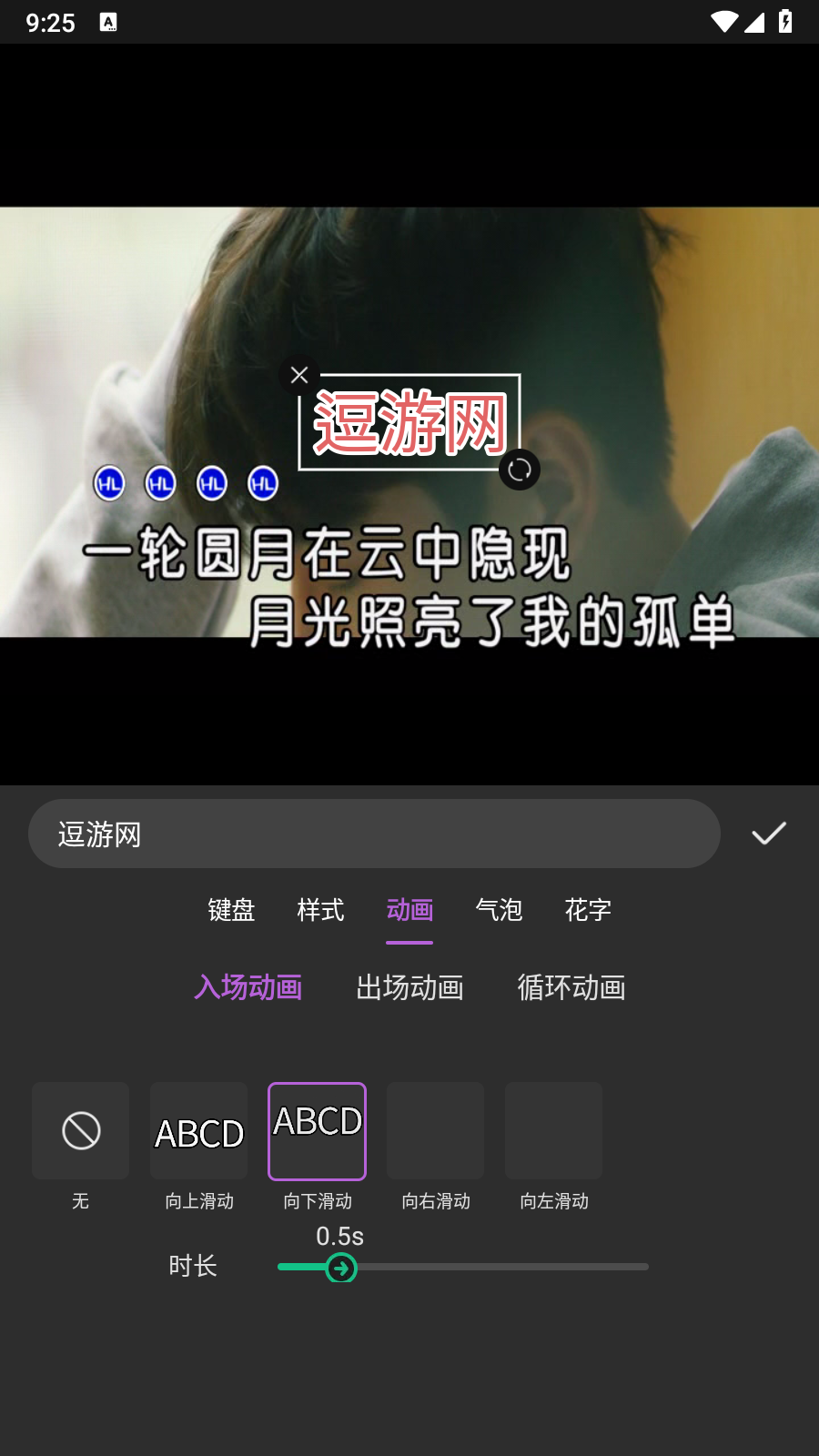Remove the 逗游网 text overlay
The image size is (819, 1456).
pyautogui.click(x=299, y=375)
